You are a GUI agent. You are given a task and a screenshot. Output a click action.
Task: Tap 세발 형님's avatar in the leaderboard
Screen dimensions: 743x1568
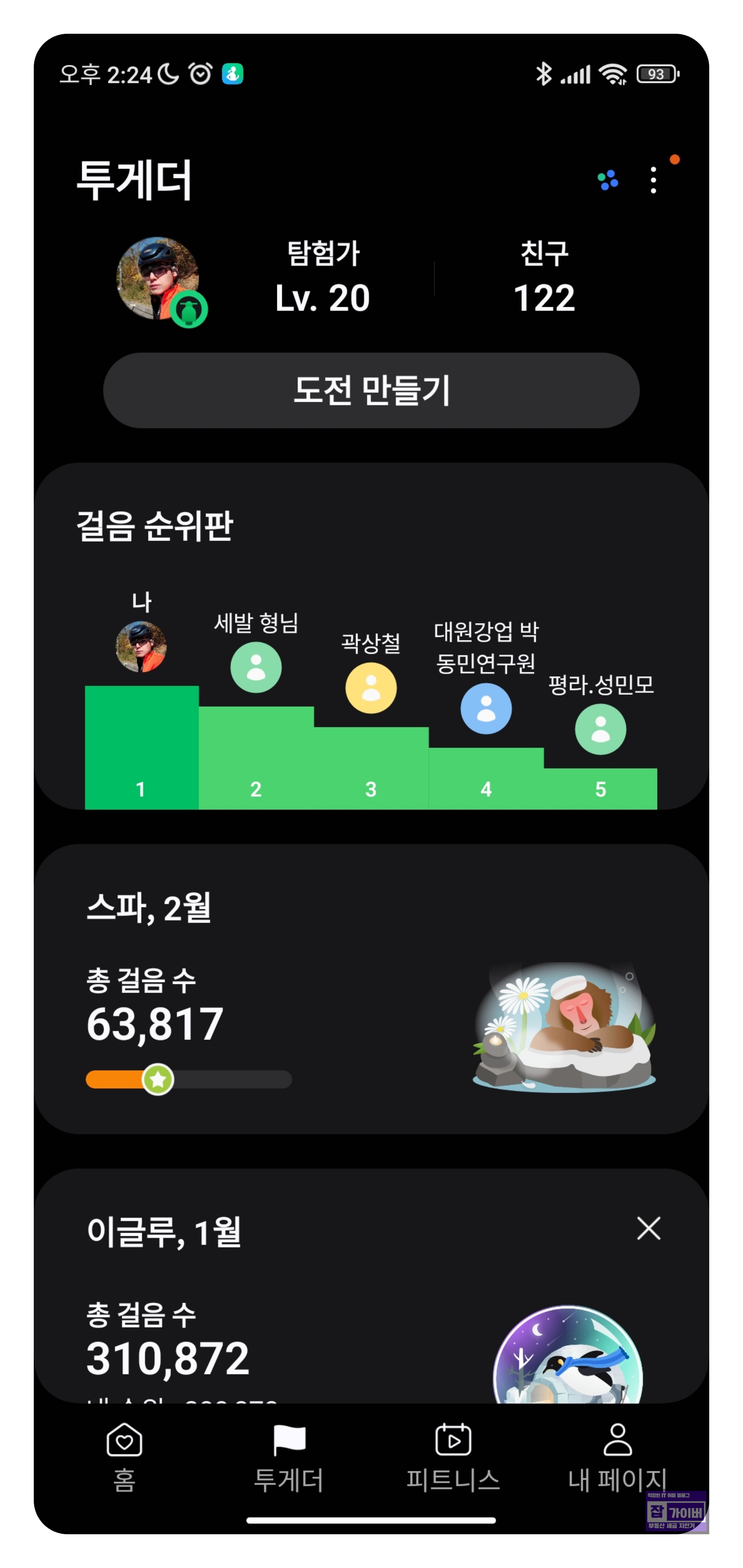click(256, 667)
